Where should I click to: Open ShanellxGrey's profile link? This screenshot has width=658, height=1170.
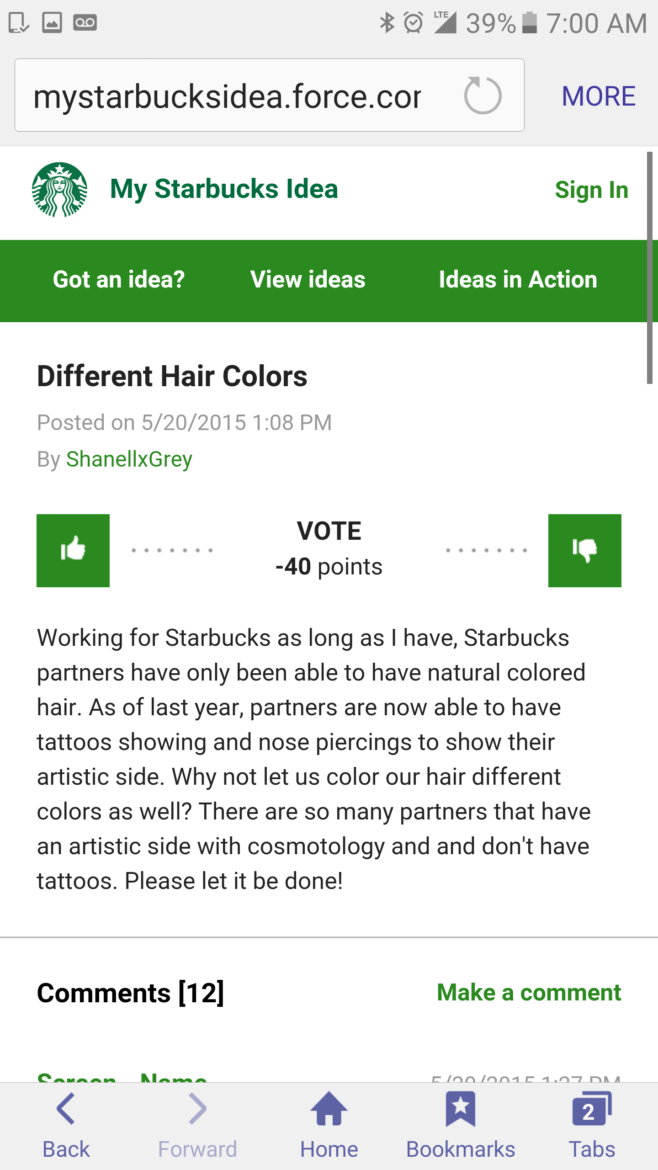point(129,459)
